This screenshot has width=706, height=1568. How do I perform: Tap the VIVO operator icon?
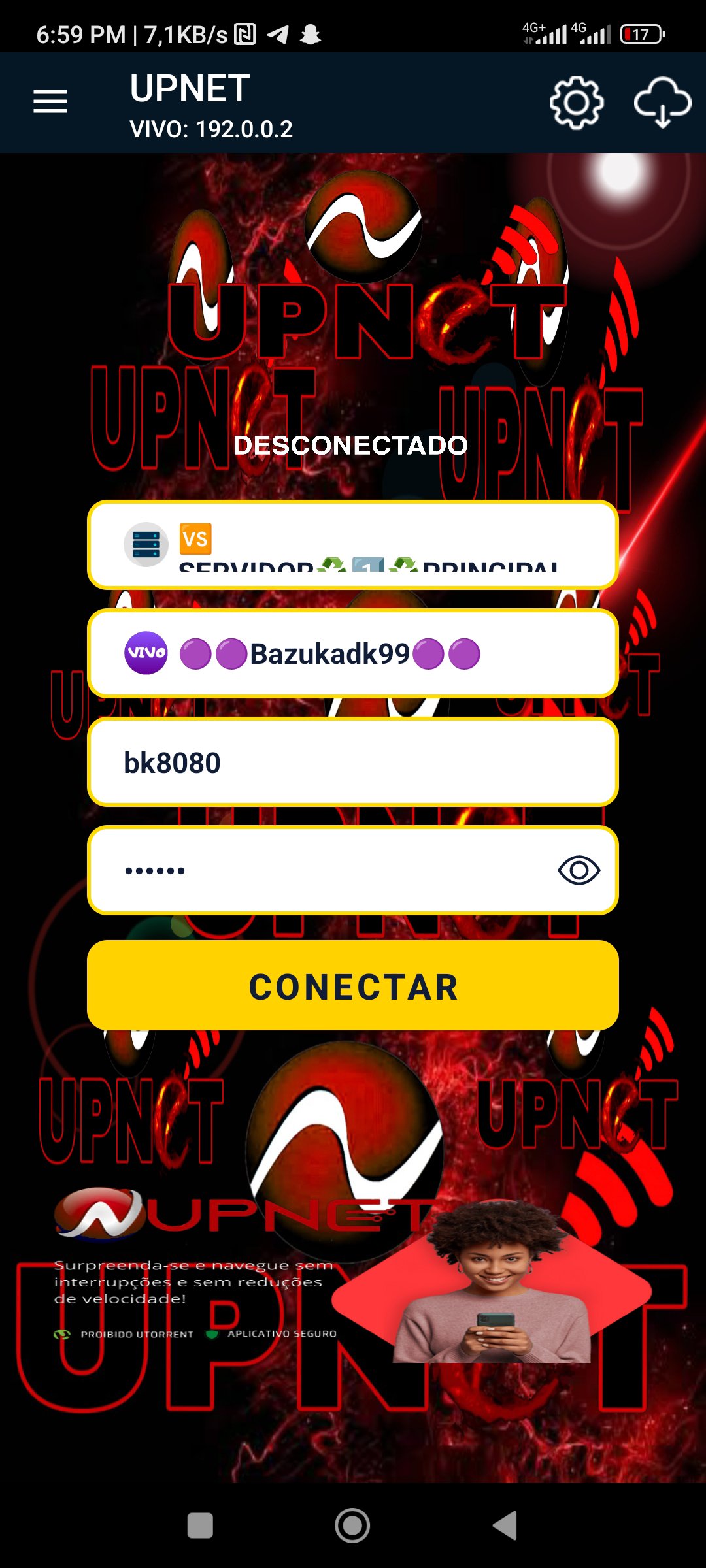(x=145, y=652)
